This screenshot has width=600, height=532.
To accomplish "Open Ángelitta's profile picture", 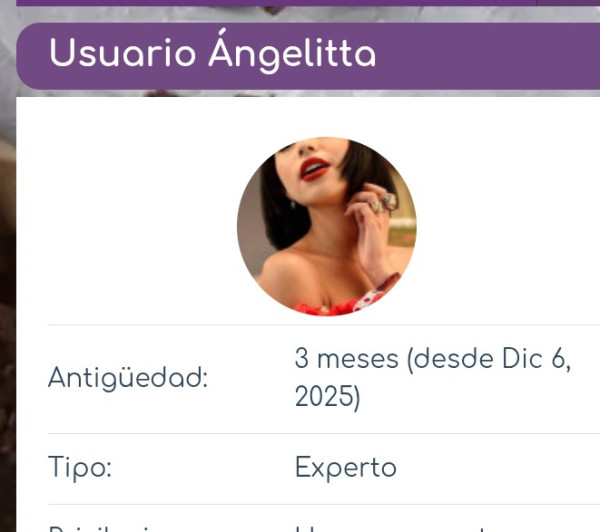I will (x=326, y=227).
